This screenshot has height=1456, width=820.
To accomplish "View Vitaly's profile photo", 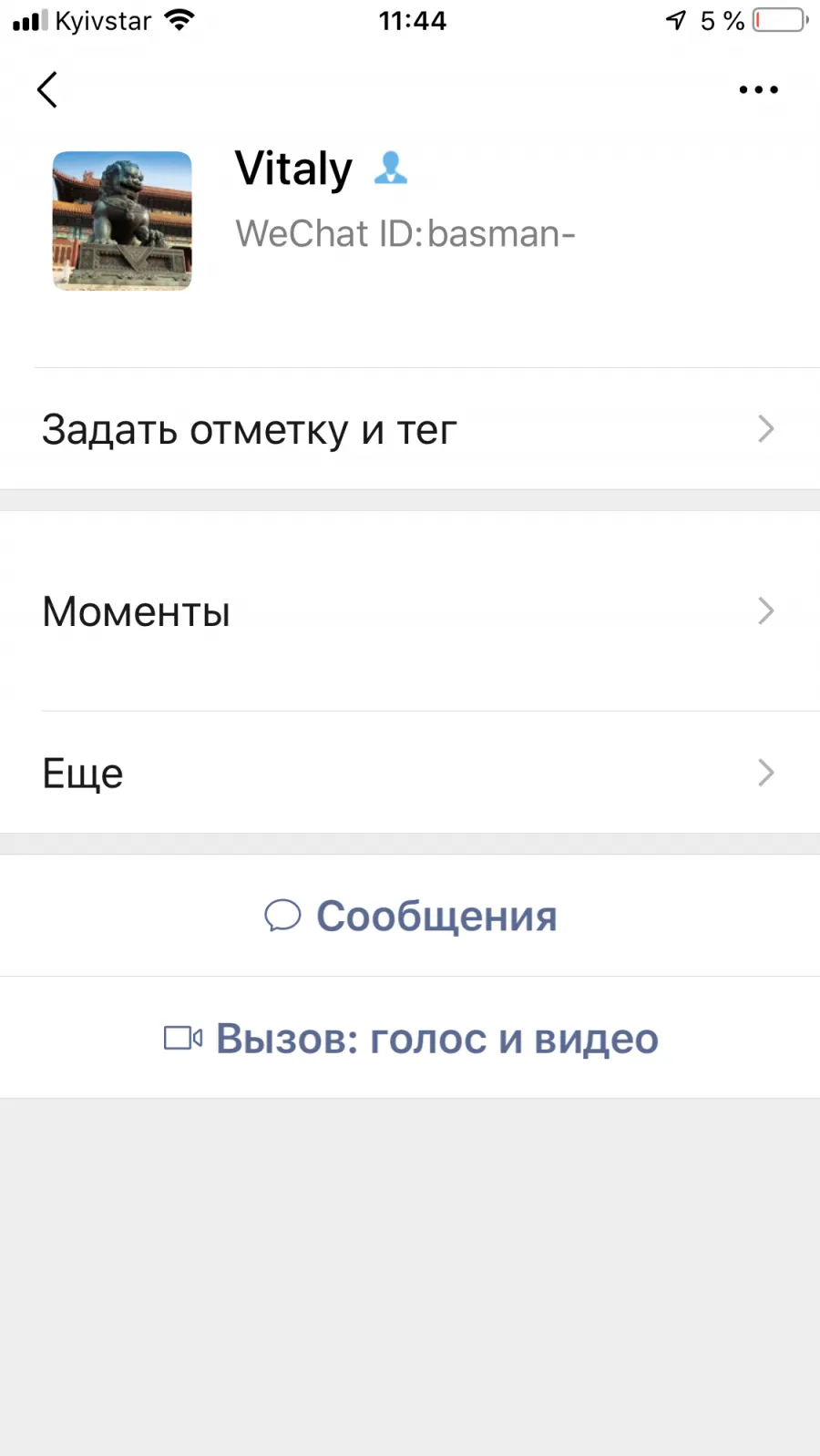I will [122, 220].
